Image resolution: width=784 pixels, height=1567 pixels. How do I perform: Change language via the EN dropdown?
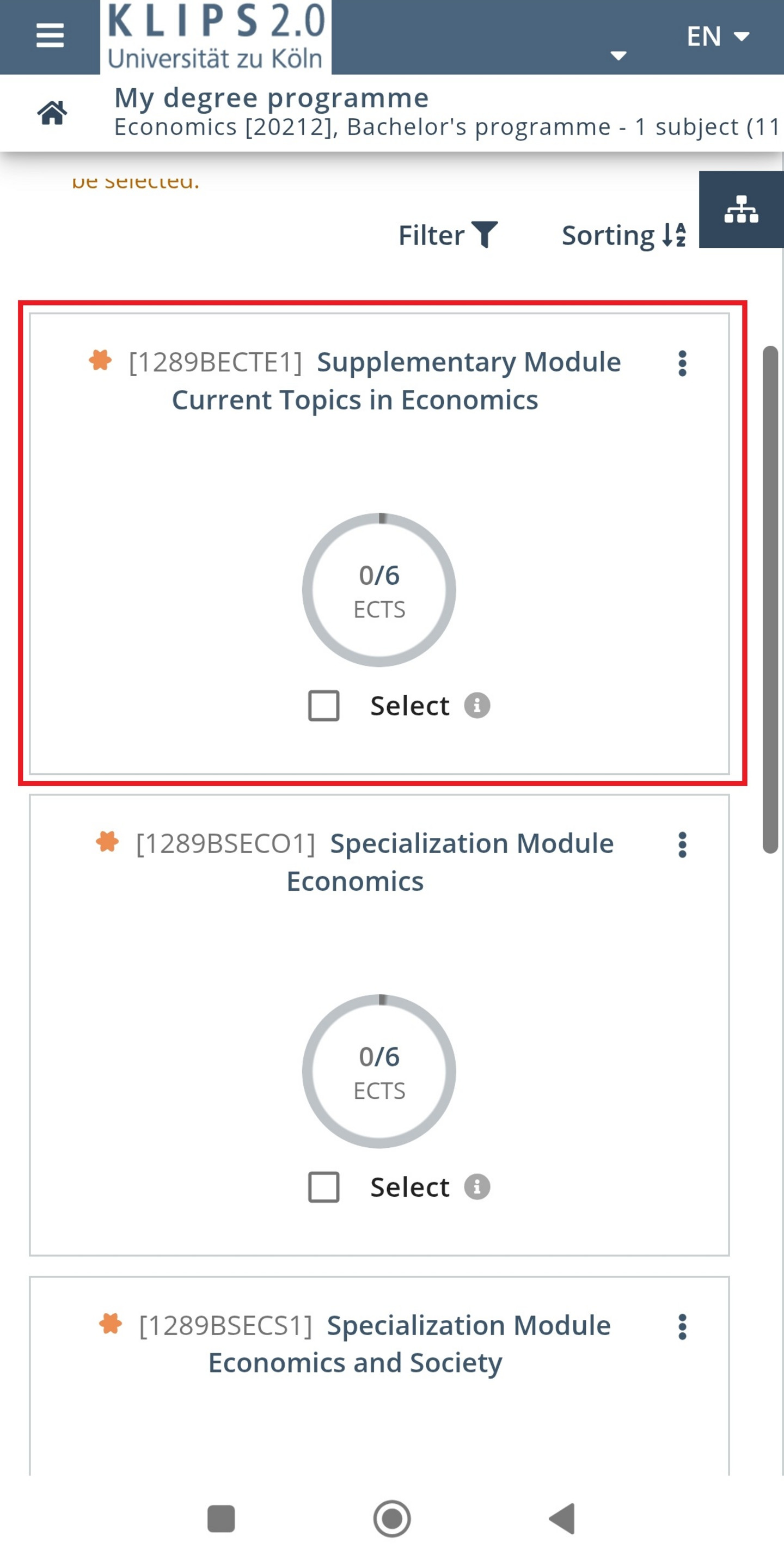(x=717, y=36)
